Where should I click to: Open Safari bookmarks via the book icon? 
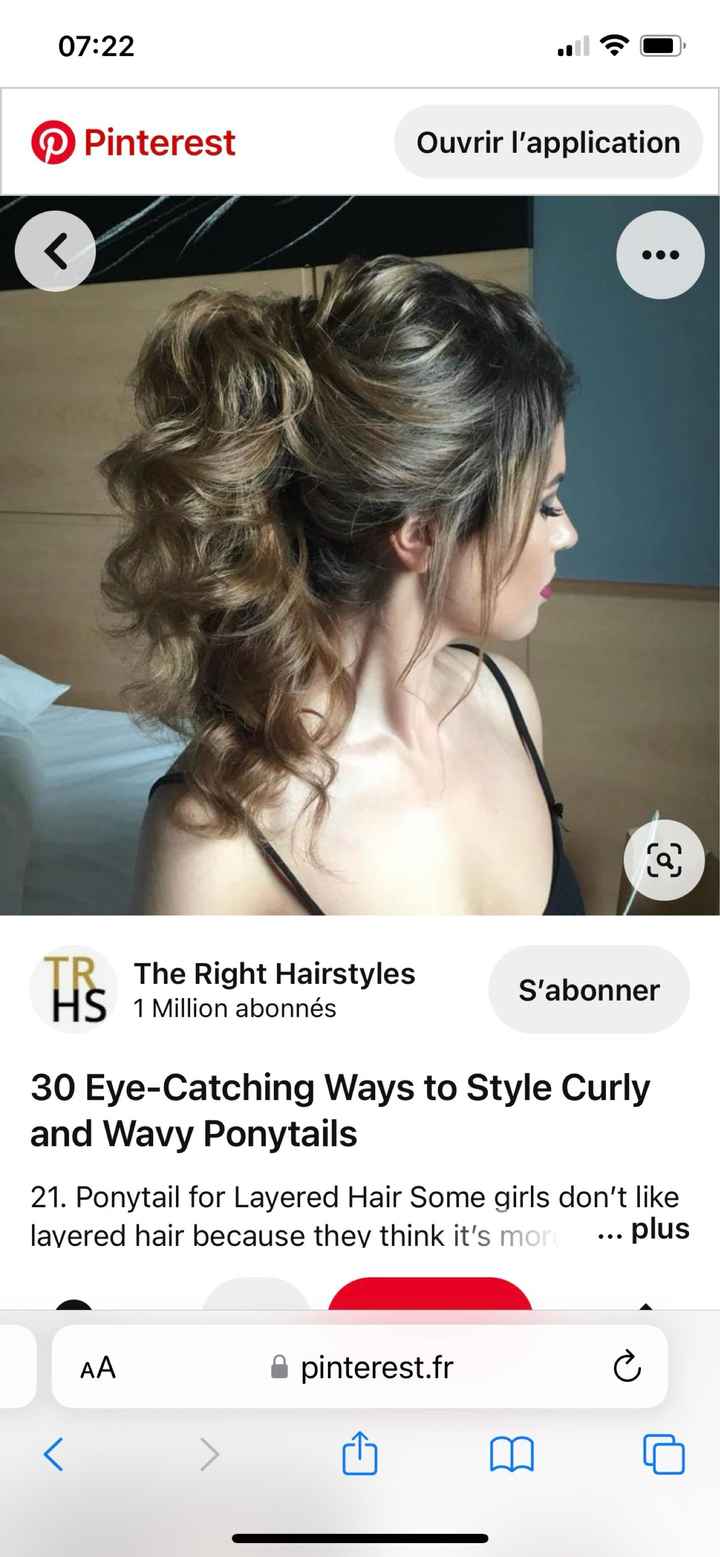(512, 1456)
